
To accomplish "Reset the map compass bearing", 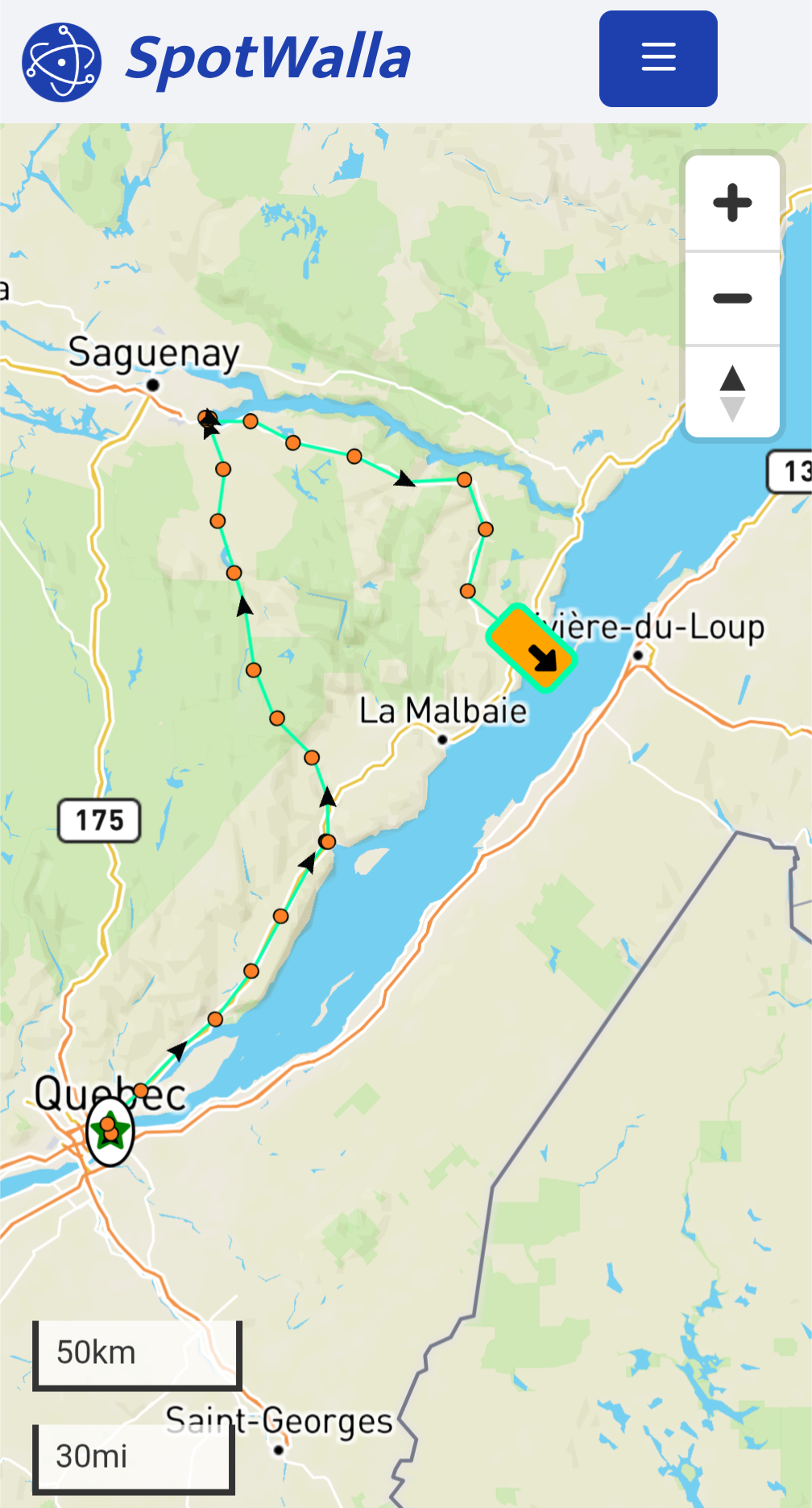I will coord(732,393).
